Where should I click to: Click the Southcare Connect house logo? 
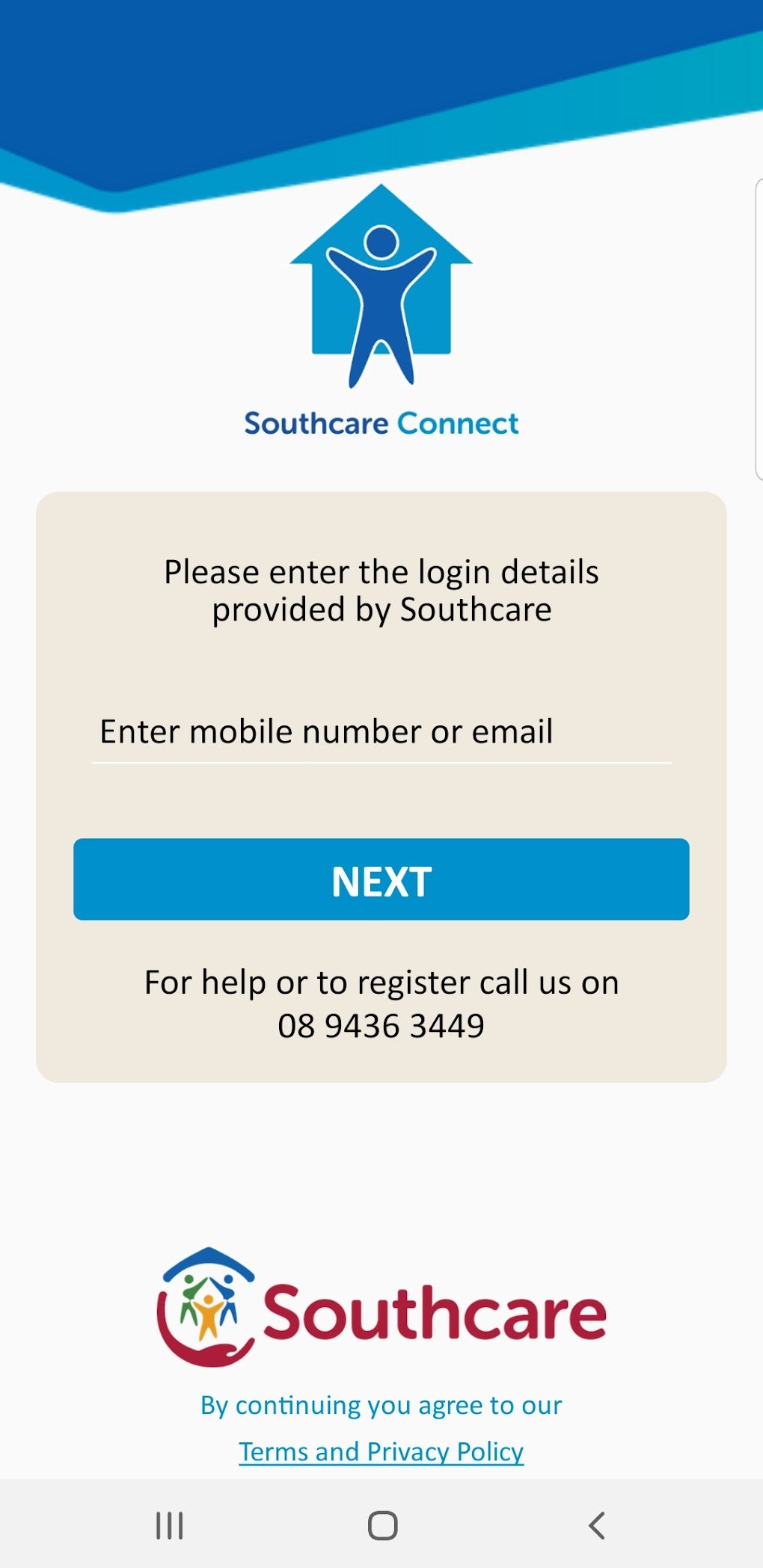381,284
